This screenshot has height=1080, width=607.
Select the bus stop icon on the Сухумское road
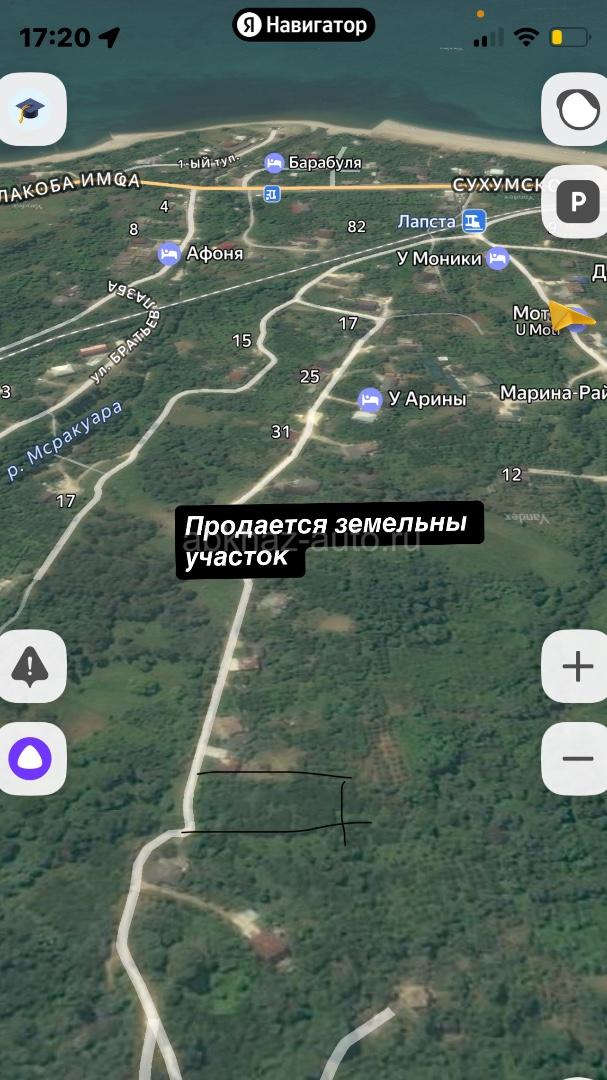(271, 192)
